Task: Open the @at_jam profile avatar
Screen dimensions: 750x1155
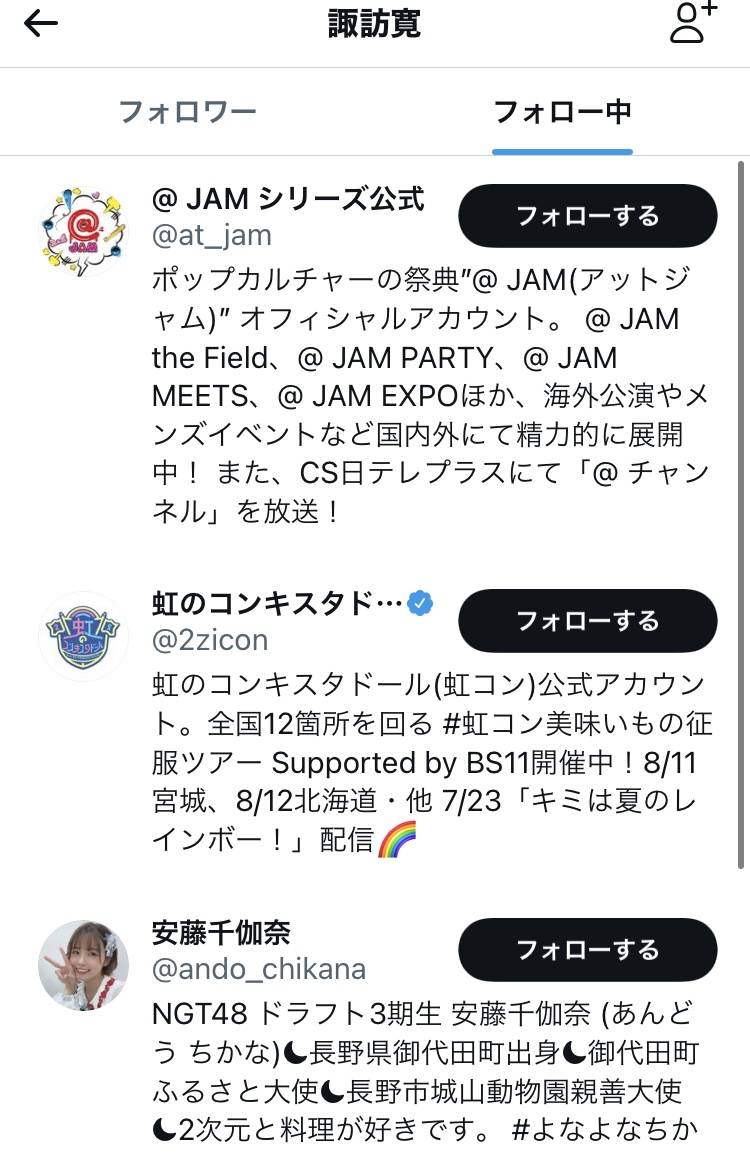Action: pyautogui.click(x=83, y=229)
